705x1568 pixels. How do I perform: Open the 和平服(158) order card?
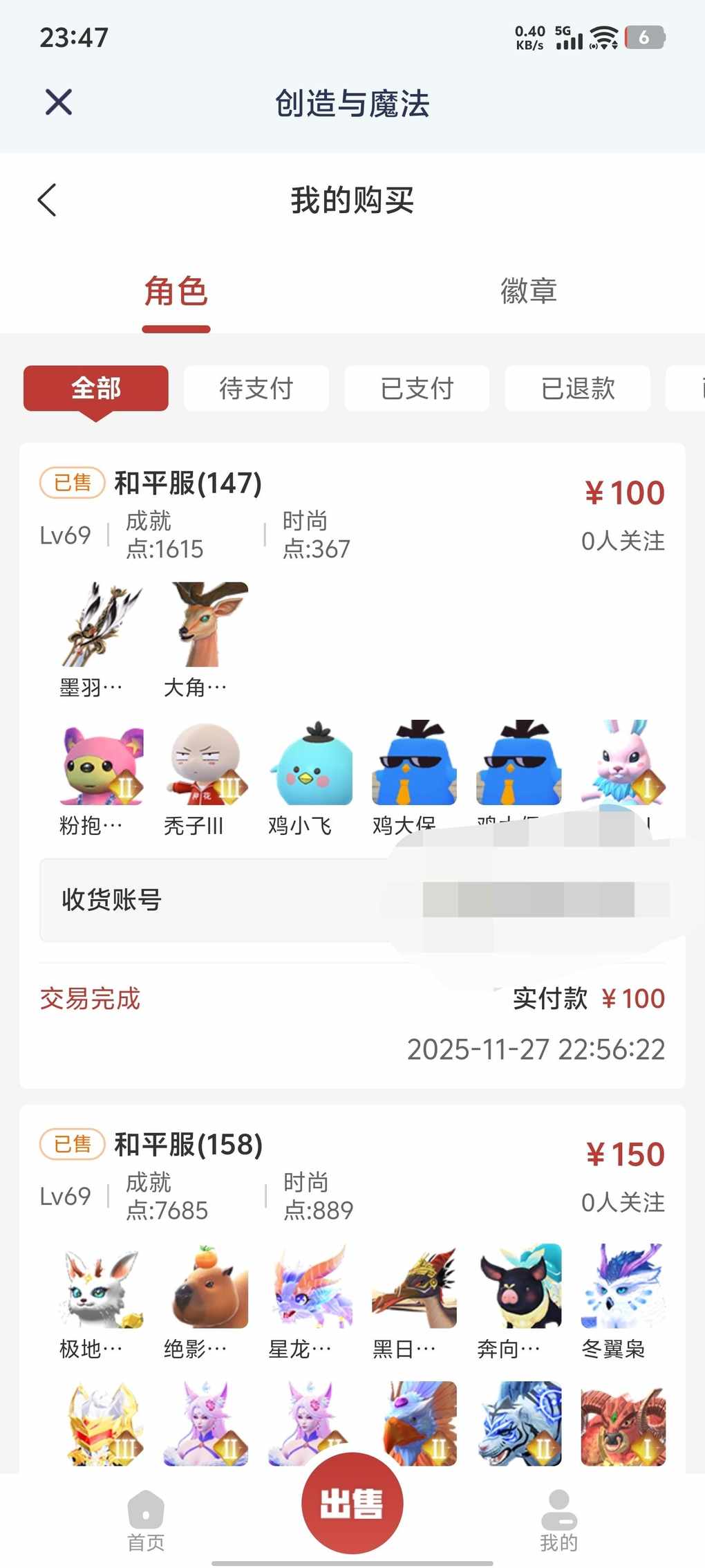pos(188,1145)
